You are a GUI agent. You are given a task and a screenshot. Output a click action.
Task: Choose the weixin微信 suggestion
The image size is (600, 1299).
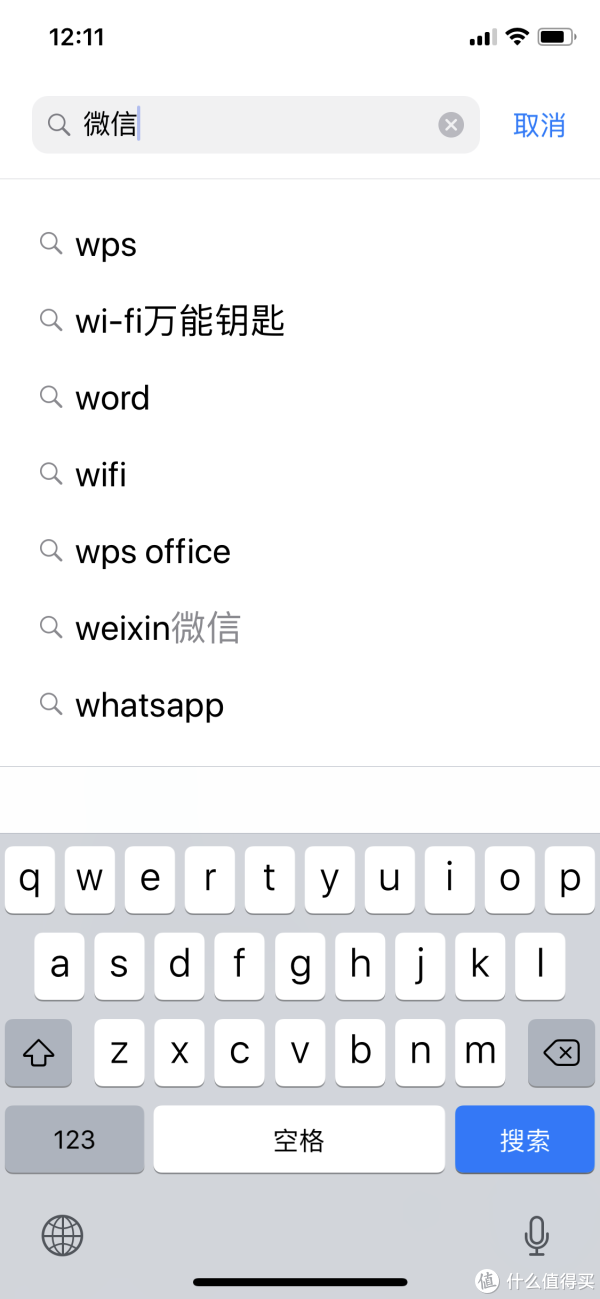[300, 628]
